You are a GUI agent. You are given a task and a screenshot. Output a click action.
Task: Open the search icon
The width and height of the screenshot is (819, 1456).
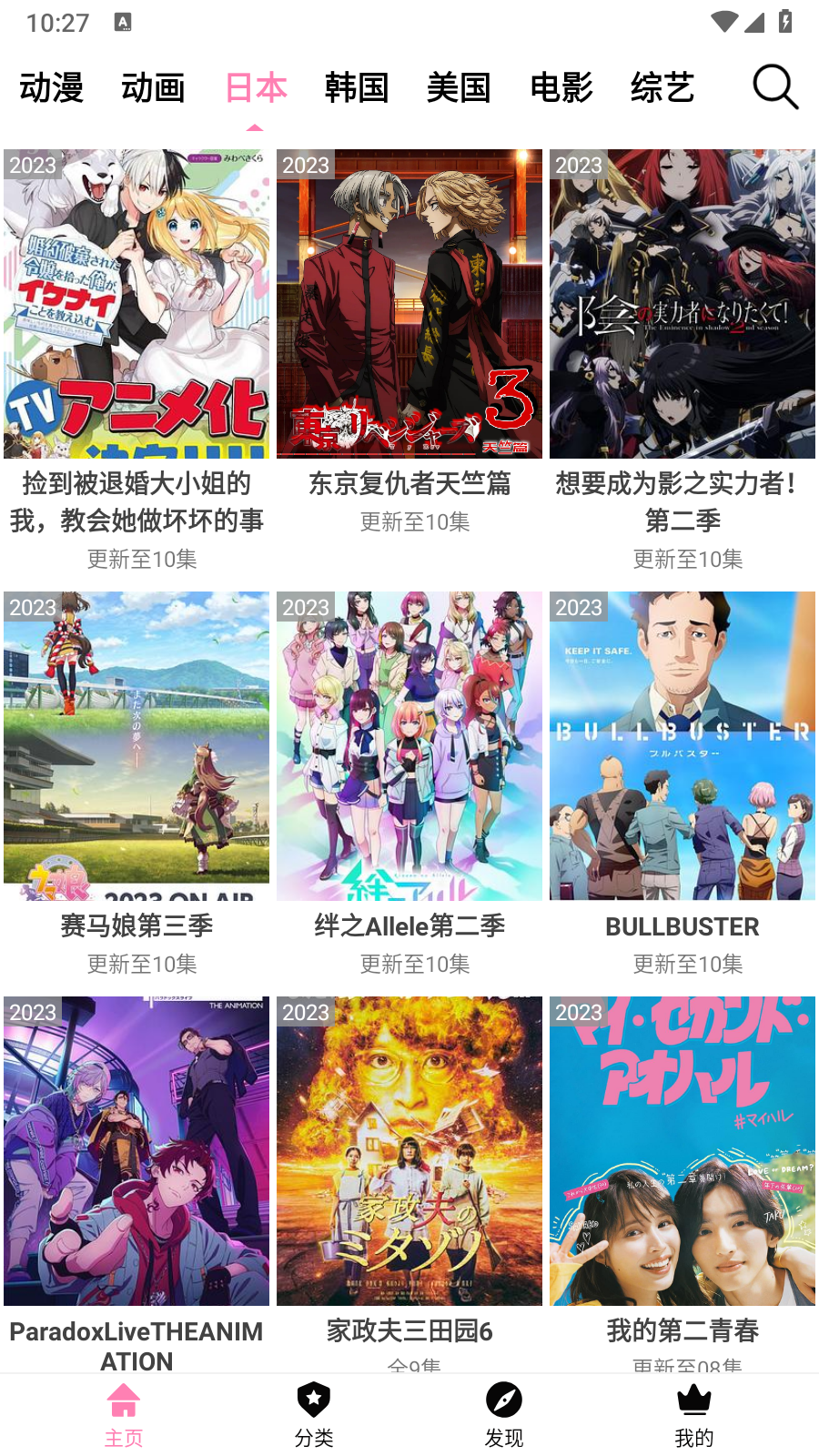(x=774, y=86)
